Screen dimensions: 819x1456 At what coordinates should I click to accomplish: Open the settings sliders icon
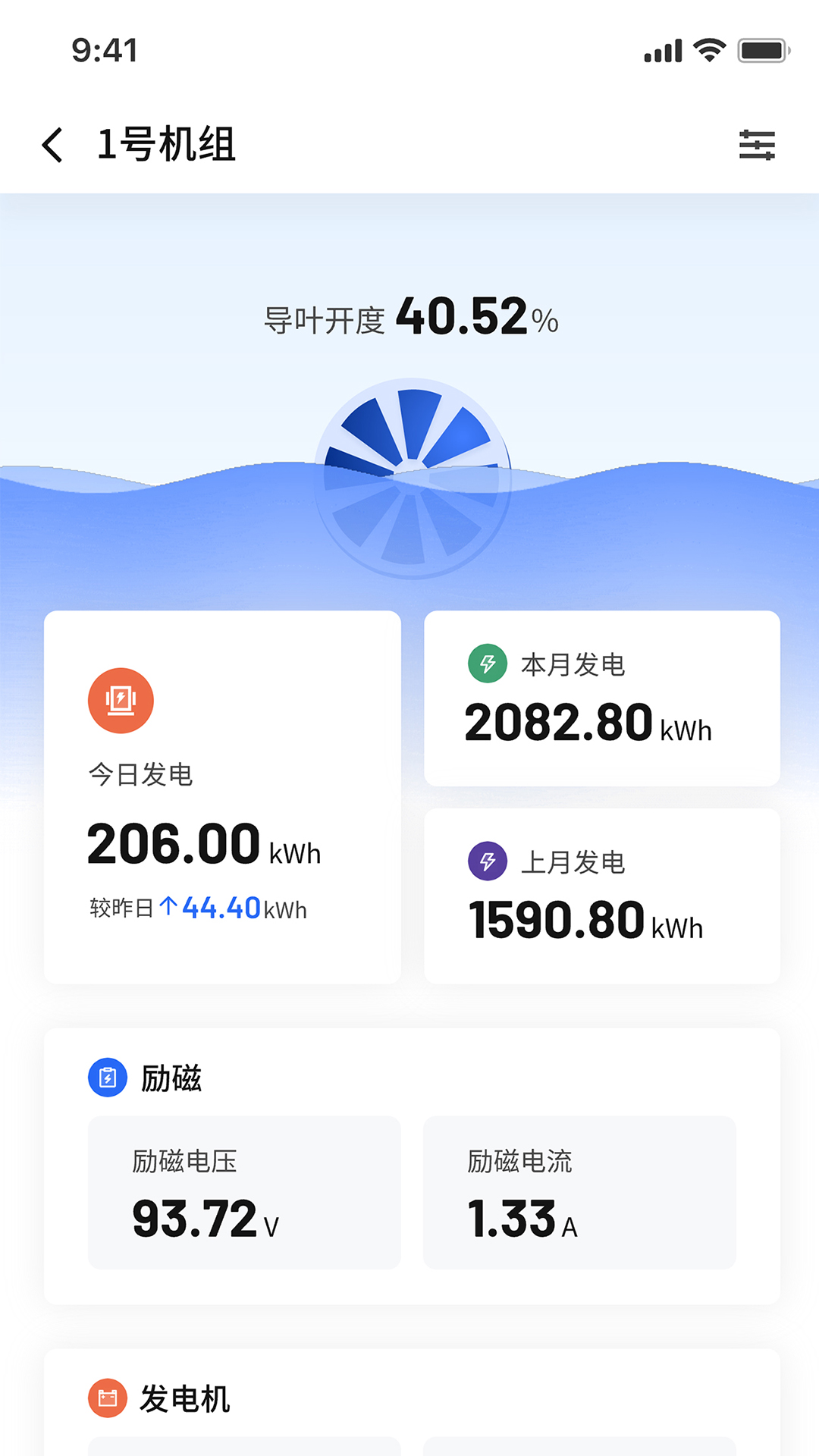[757, 145]
